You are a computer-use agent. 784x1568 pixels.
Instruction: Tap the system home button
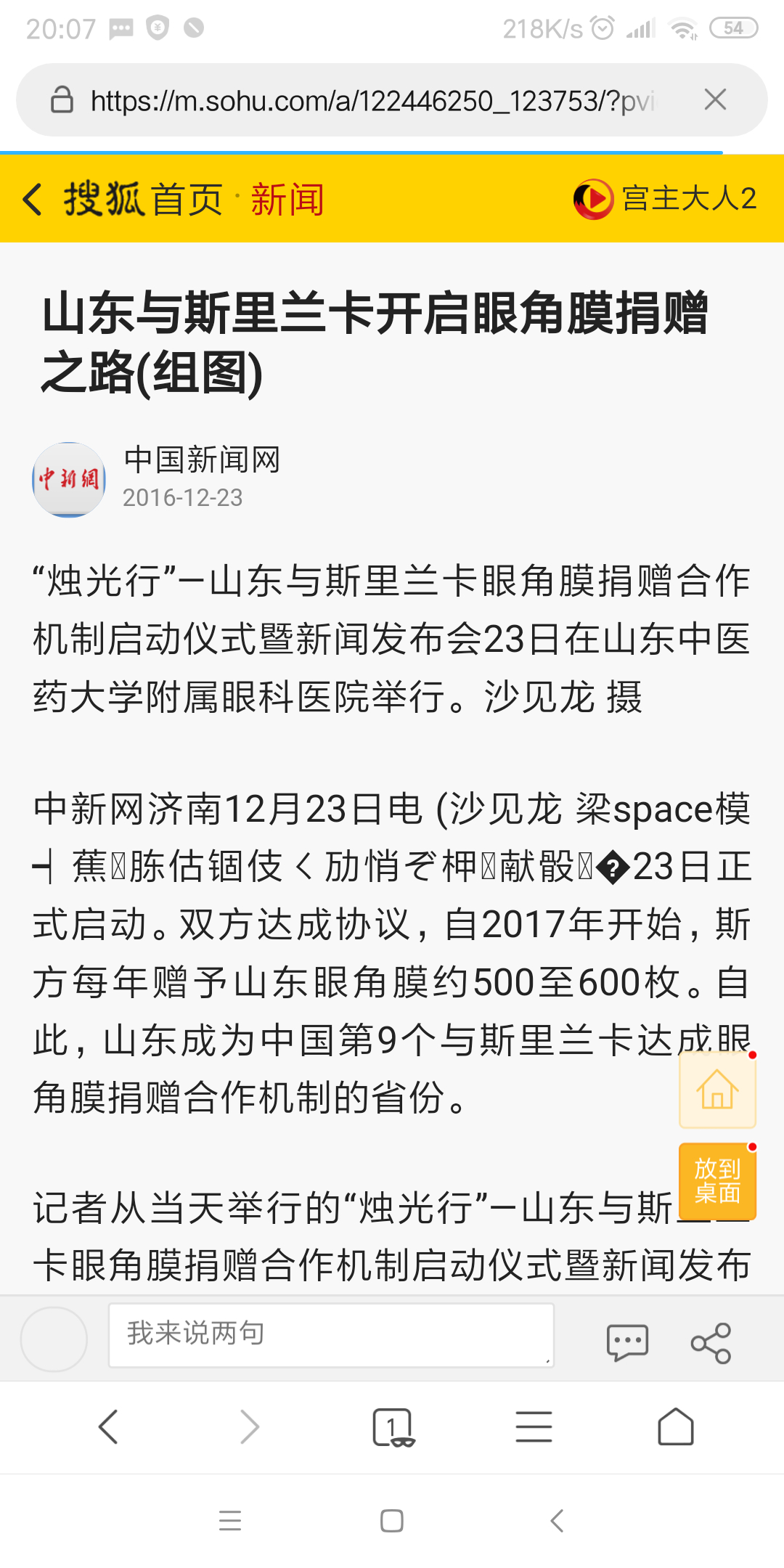click(392, 1521)
